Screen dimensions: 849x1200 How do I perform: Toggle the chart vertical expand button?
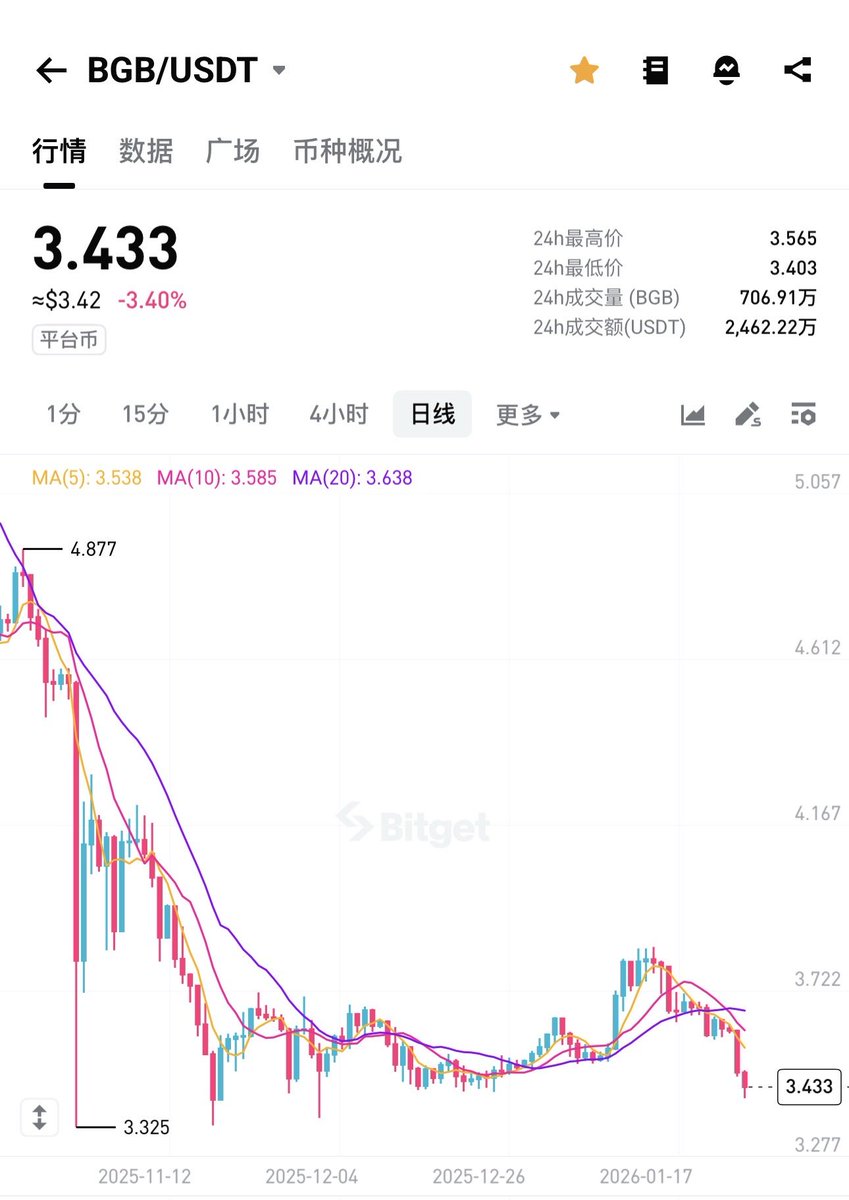pos(40,1116)
